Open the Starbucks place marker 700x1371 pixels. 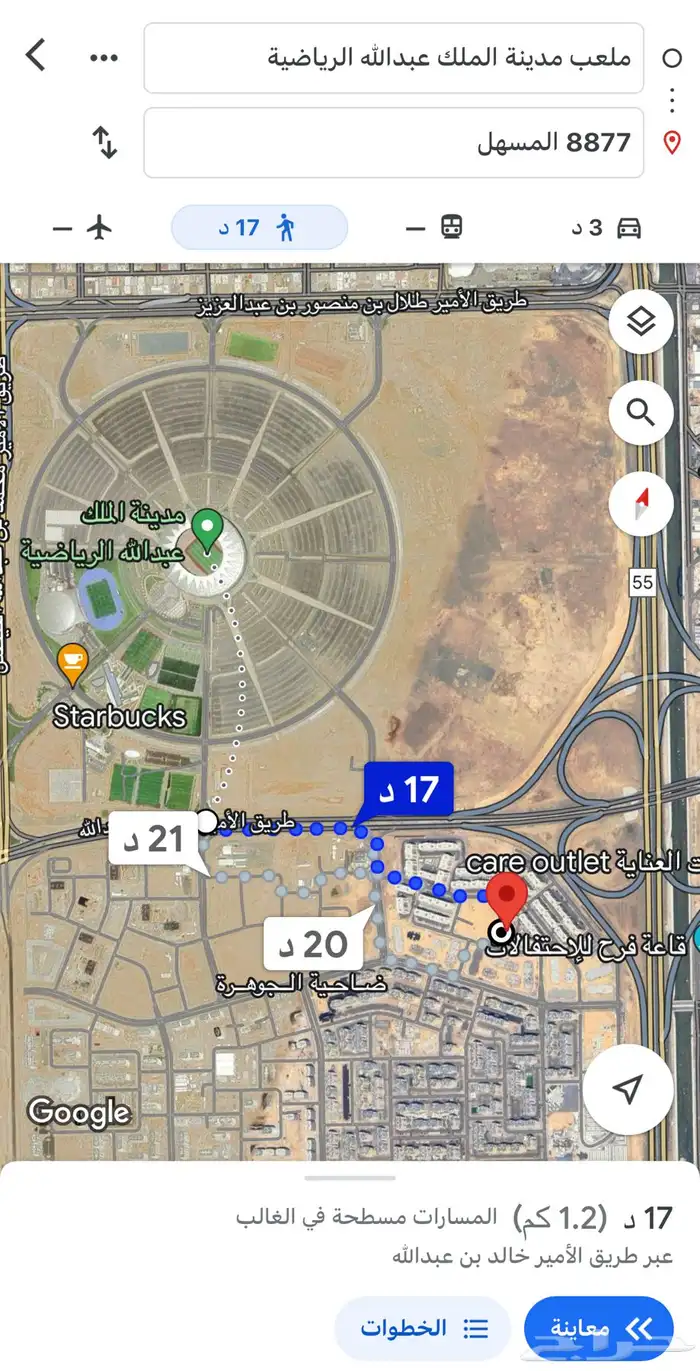71,663
